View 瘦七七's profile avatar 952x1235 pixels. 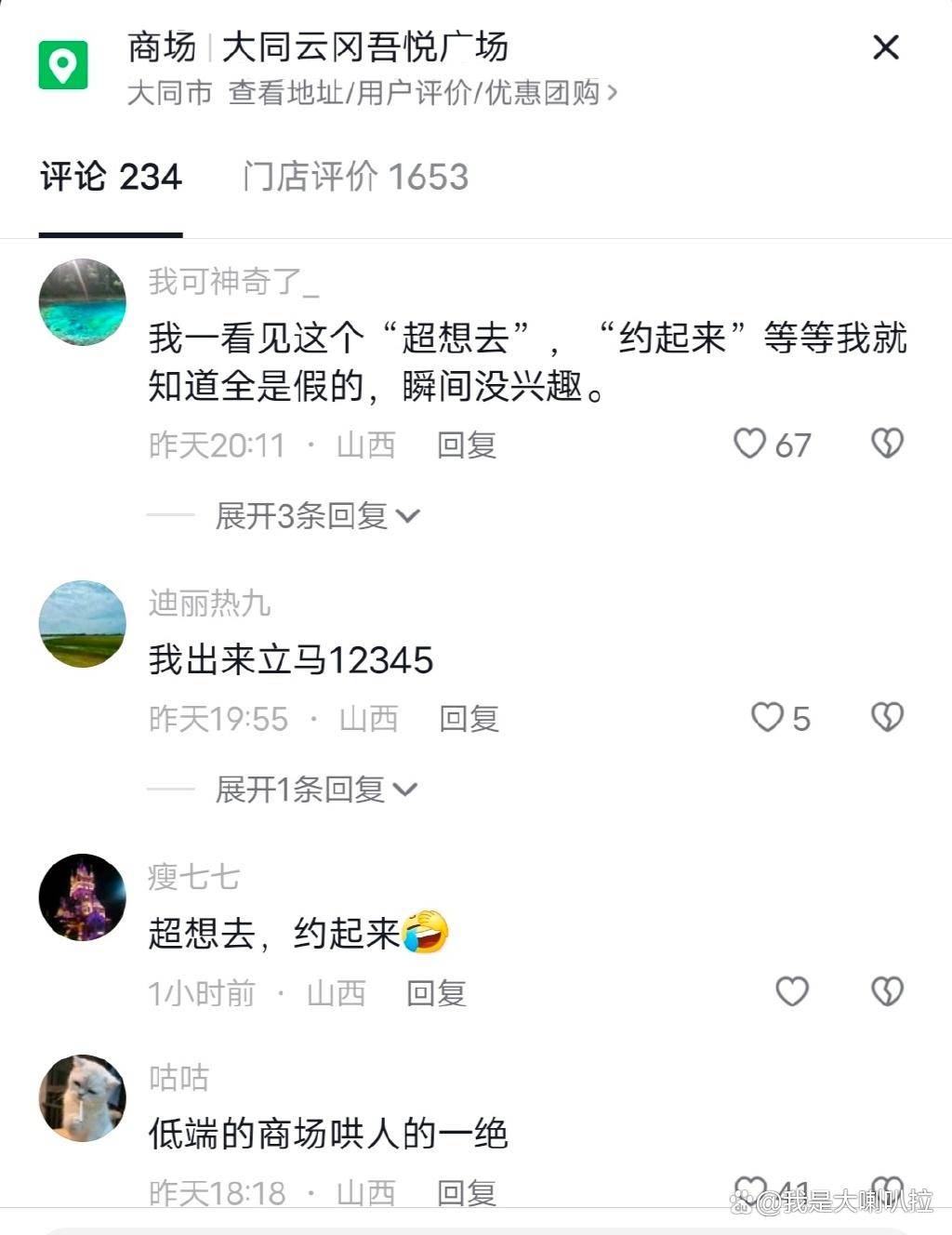point(83,897)
